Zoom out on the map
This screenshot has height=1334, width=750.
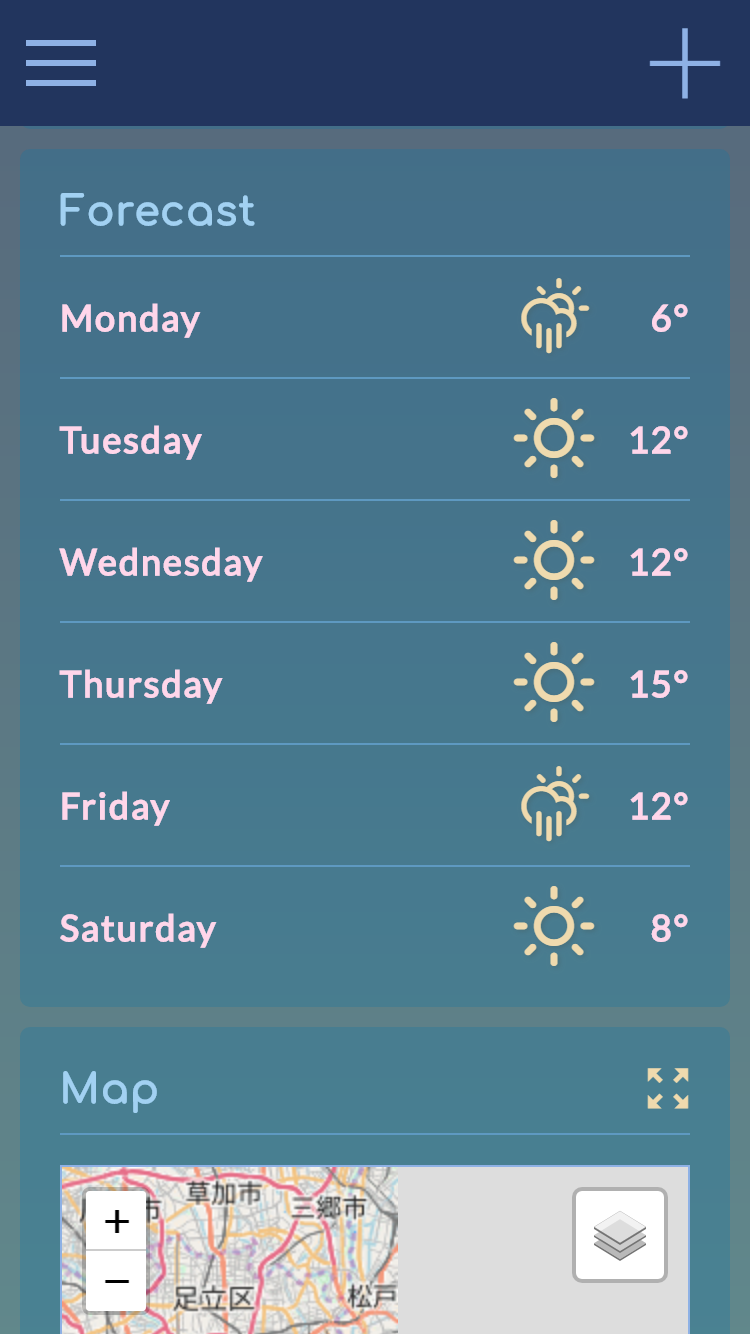click(115, 1280)
